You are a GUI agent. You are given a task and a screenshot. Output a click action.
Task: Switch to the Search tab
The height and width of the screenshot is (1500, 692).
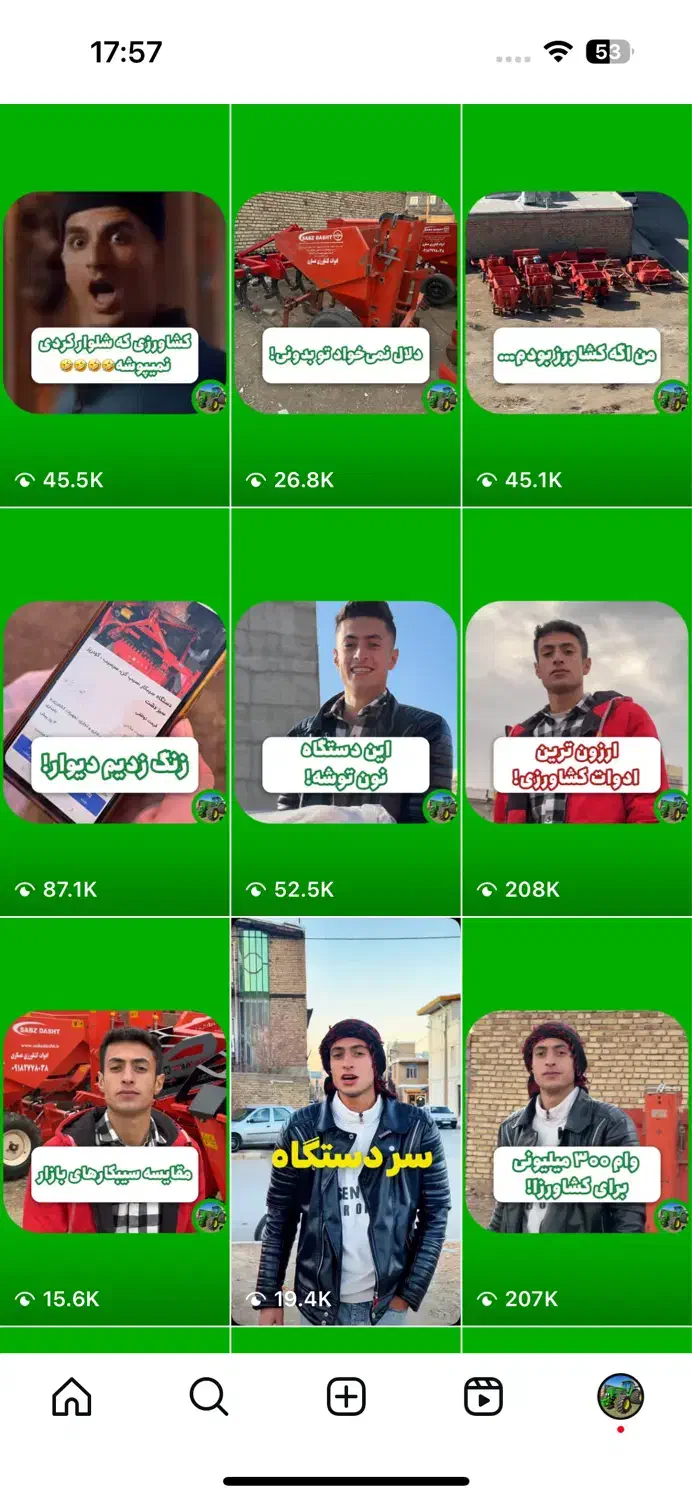tap(208, 1397)
